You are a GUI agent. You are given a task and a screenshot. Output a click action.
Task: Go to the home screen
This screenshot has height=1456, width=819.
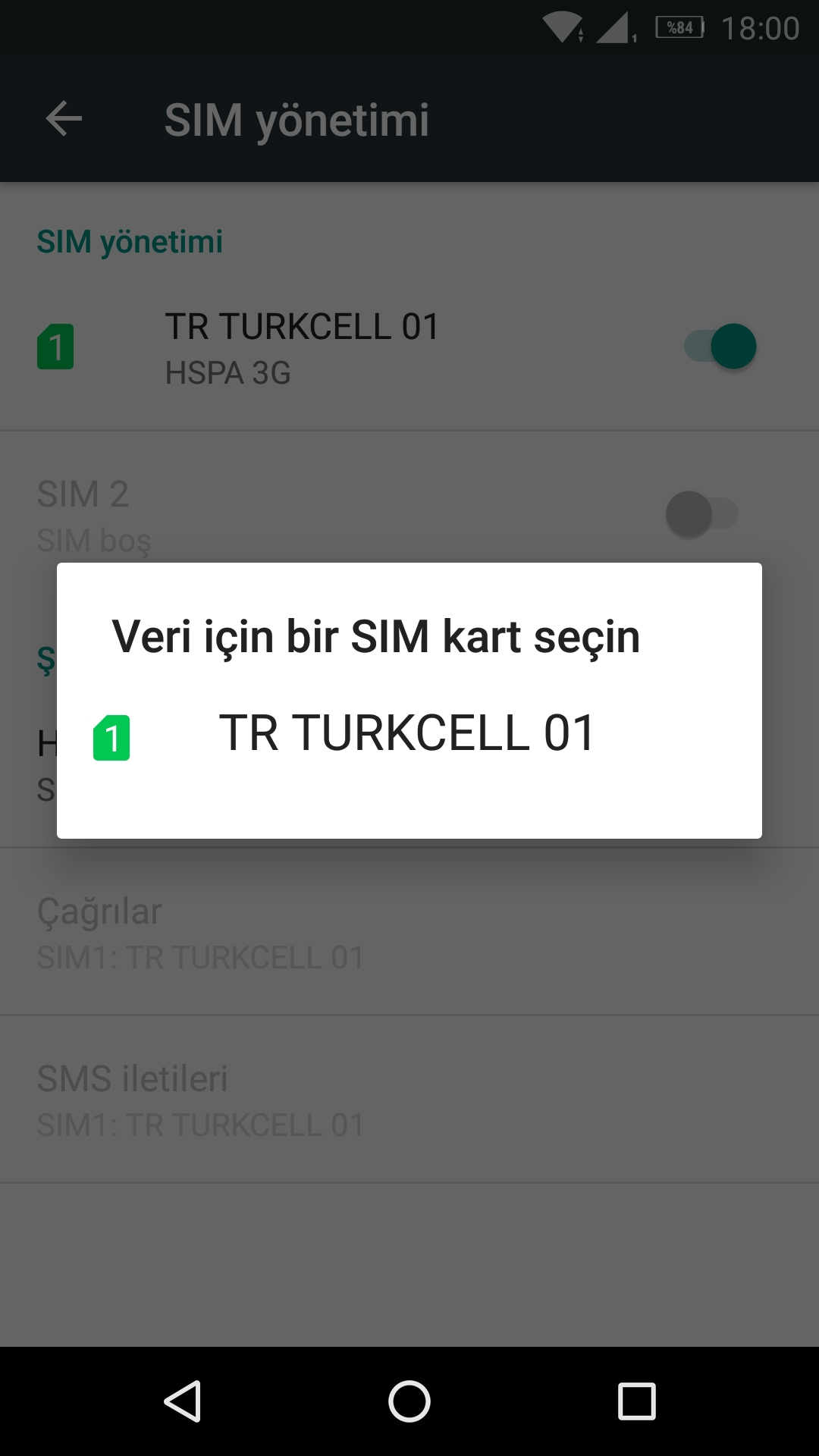point(409,1401)
